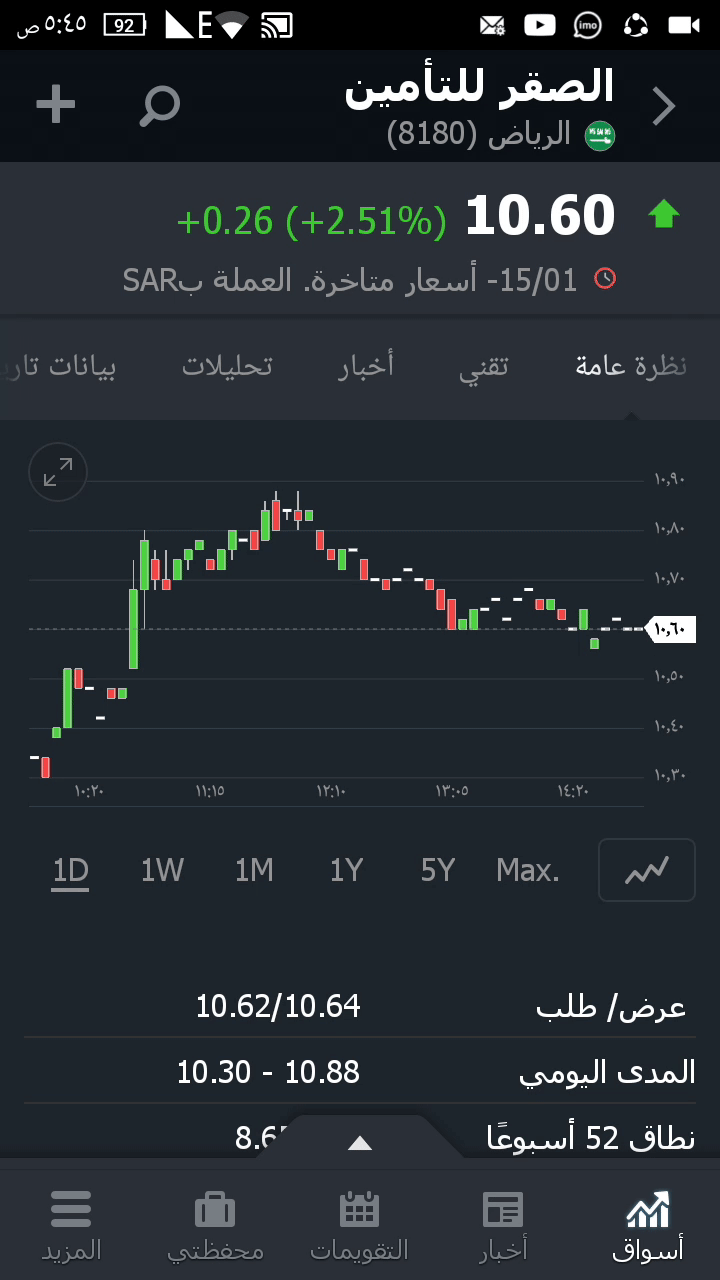This screenshot has width=720, height=1280.
Task: Select the نظرة عامة tab
Action: tap(631, 366)
